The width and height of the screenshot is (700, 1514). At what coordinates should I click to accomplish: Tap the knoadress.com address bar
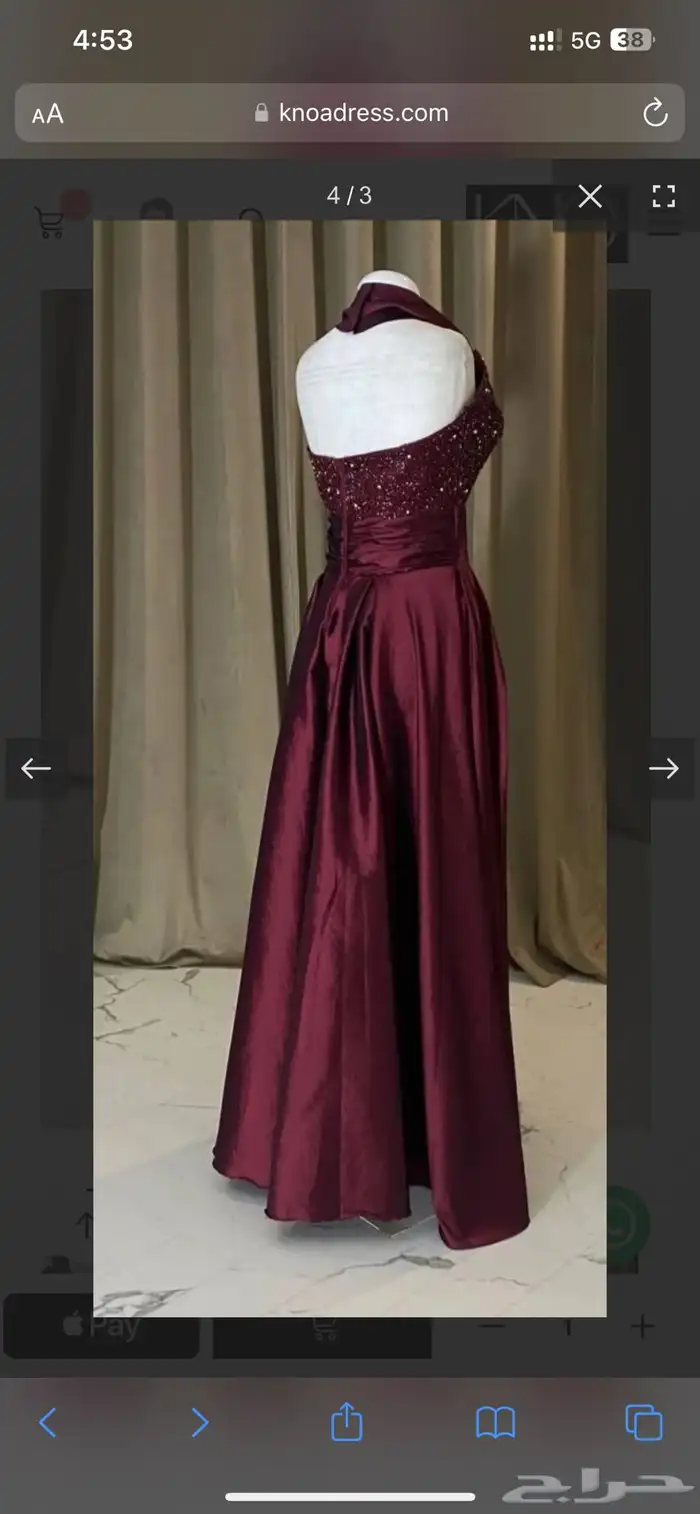click(350, 113)
